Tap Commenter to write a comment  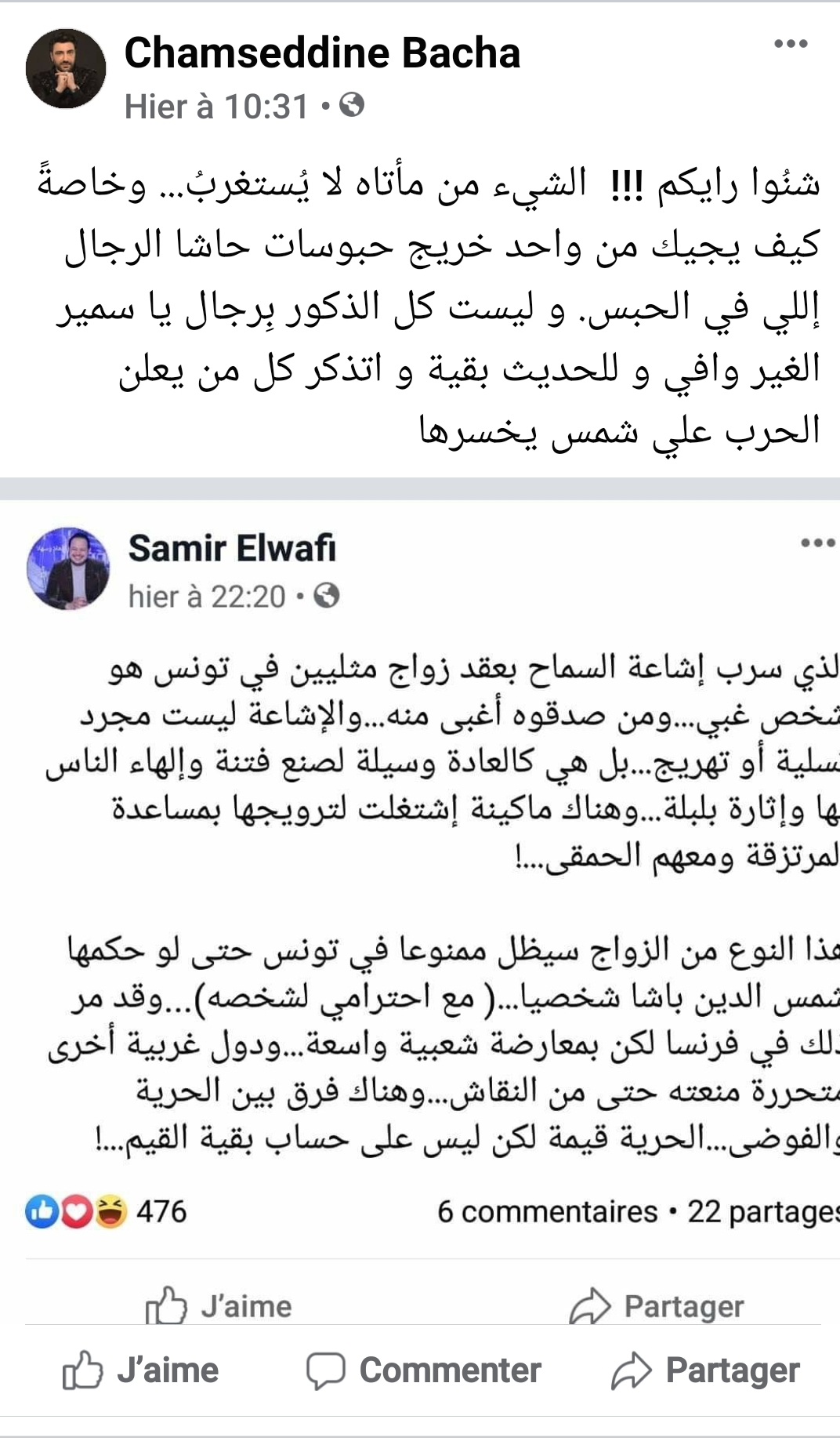tap(423, 1370)
